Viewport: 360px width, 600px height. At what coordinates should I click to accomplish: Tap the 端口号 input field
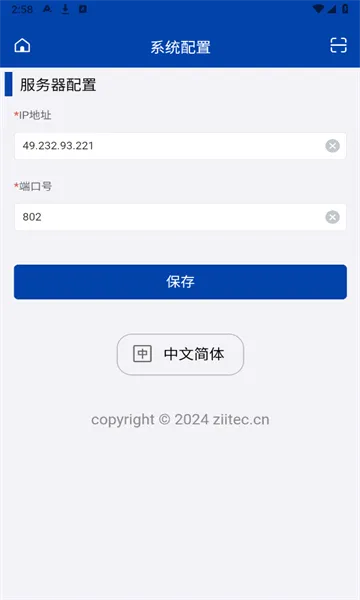180,217
